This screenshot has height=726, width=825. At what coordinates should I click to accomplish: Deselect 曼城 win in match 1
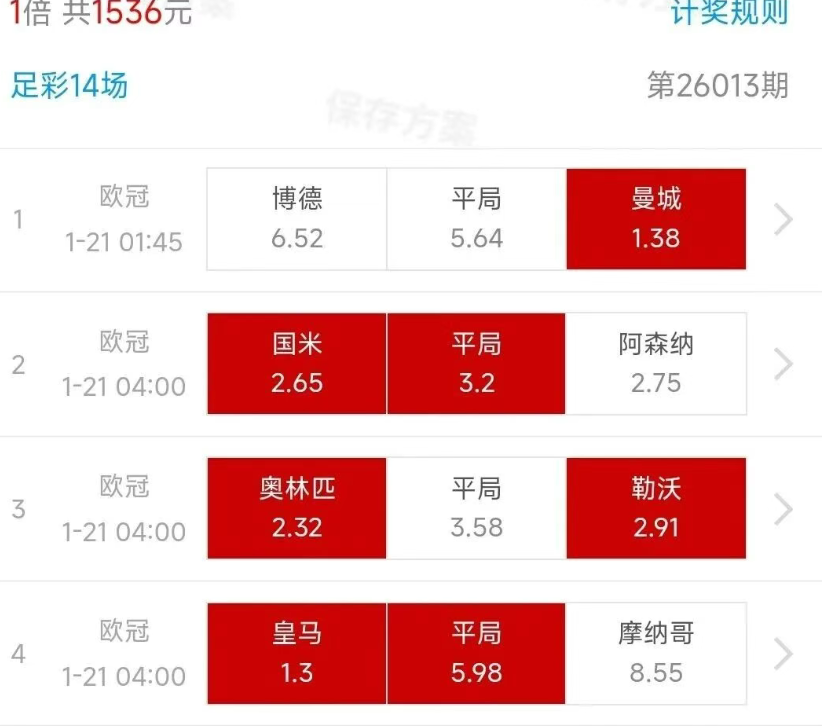656,219
